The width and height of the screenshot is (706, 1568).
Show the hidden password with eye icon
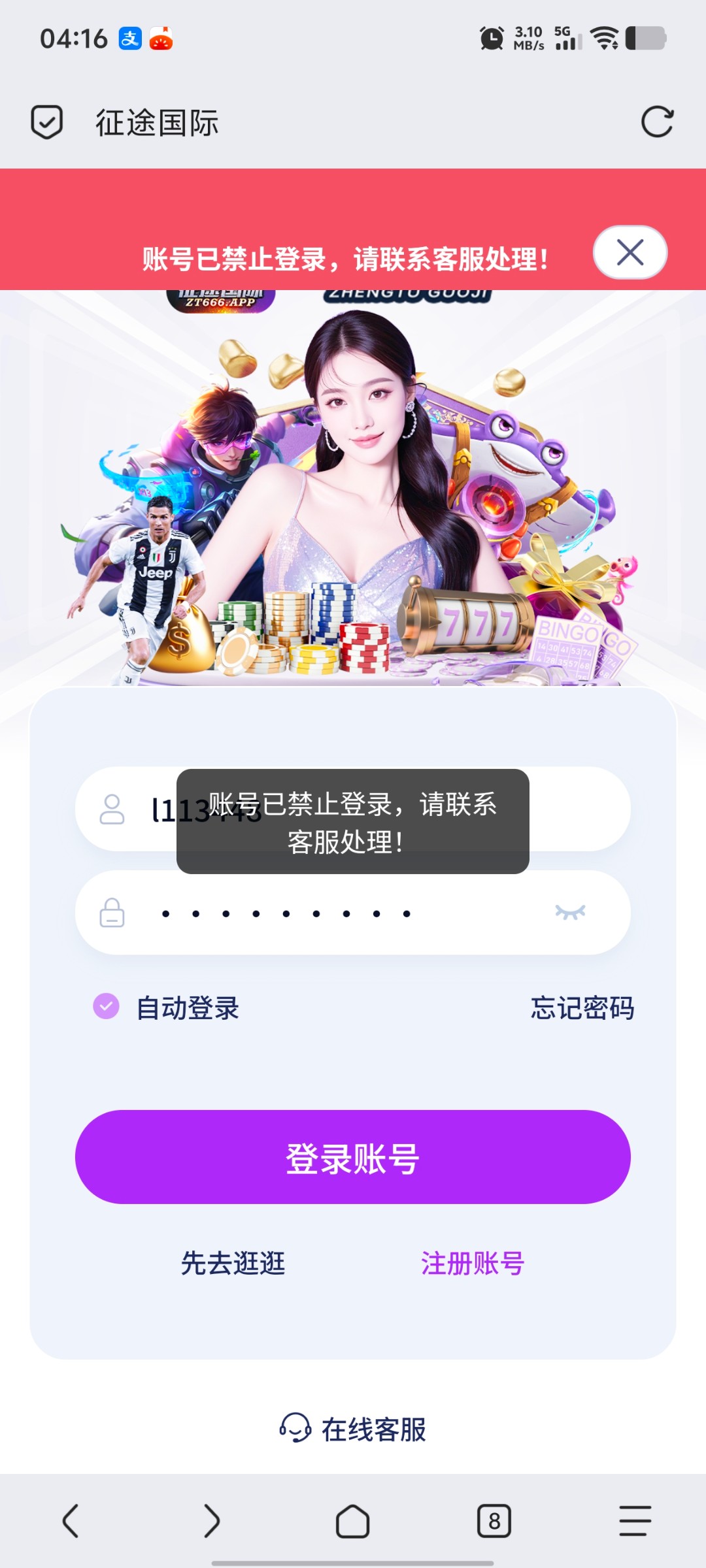570,912
